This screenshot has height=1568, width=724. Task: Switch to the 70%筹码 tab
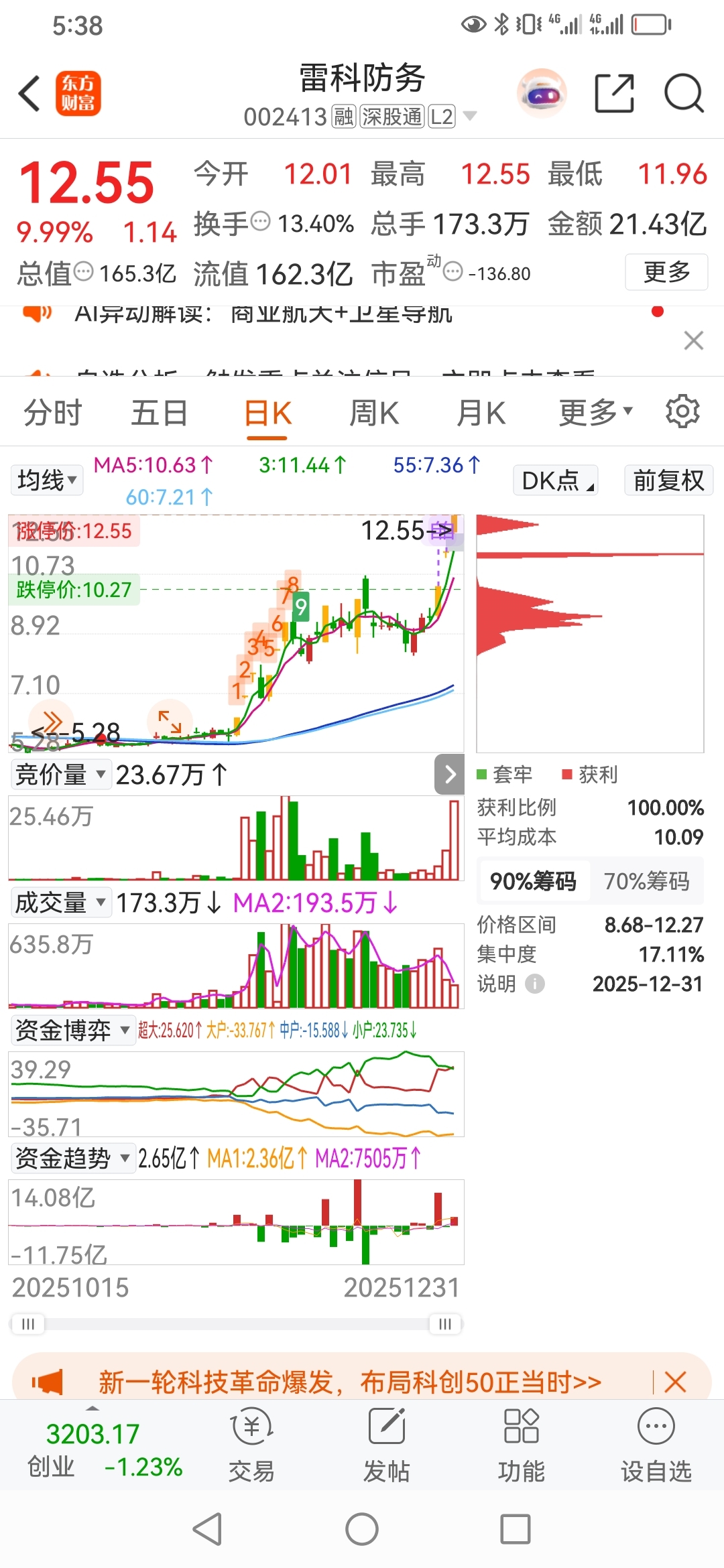point(646,881)
